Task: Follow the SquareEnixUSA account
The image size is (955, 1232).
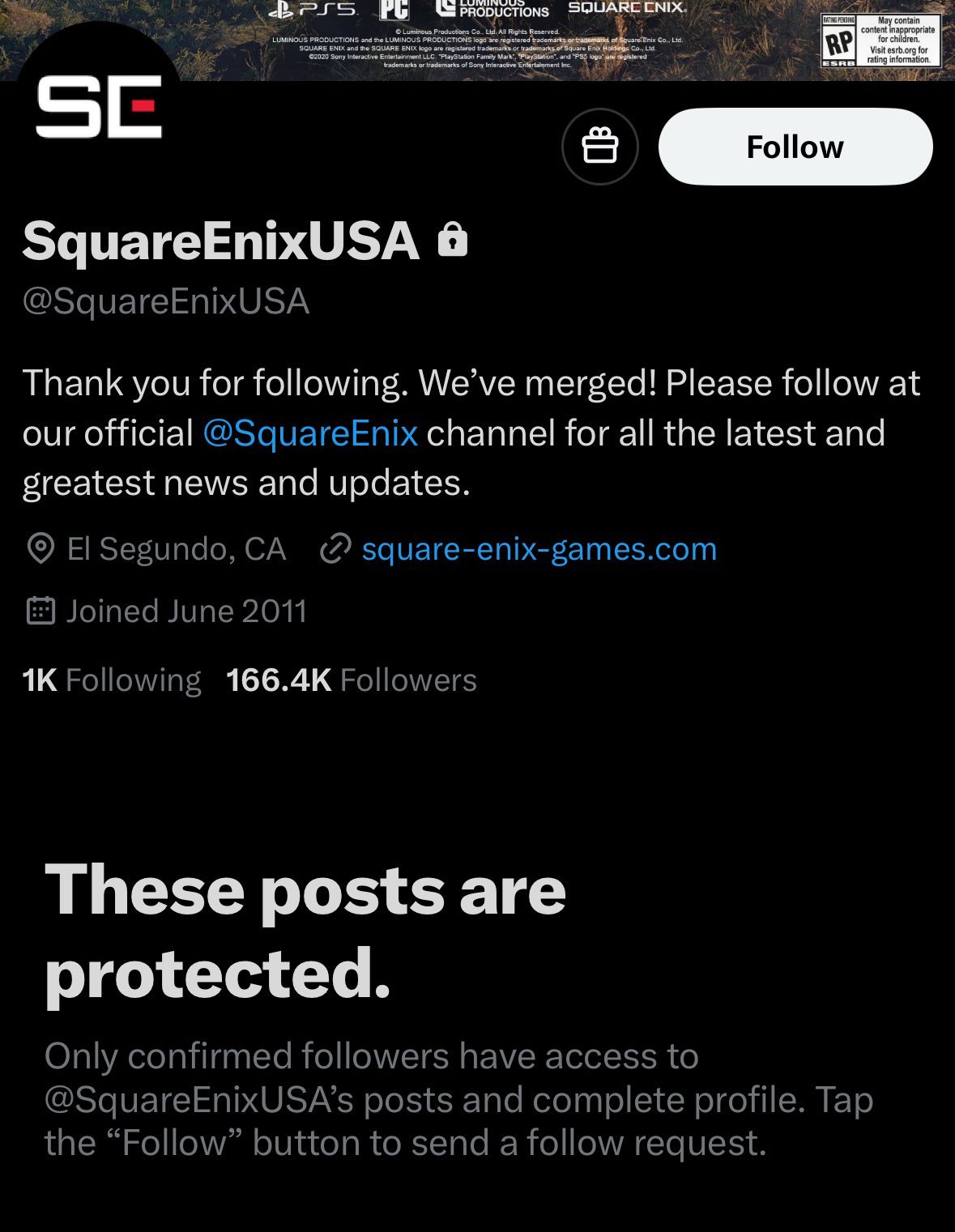Action: coord(795,147)
